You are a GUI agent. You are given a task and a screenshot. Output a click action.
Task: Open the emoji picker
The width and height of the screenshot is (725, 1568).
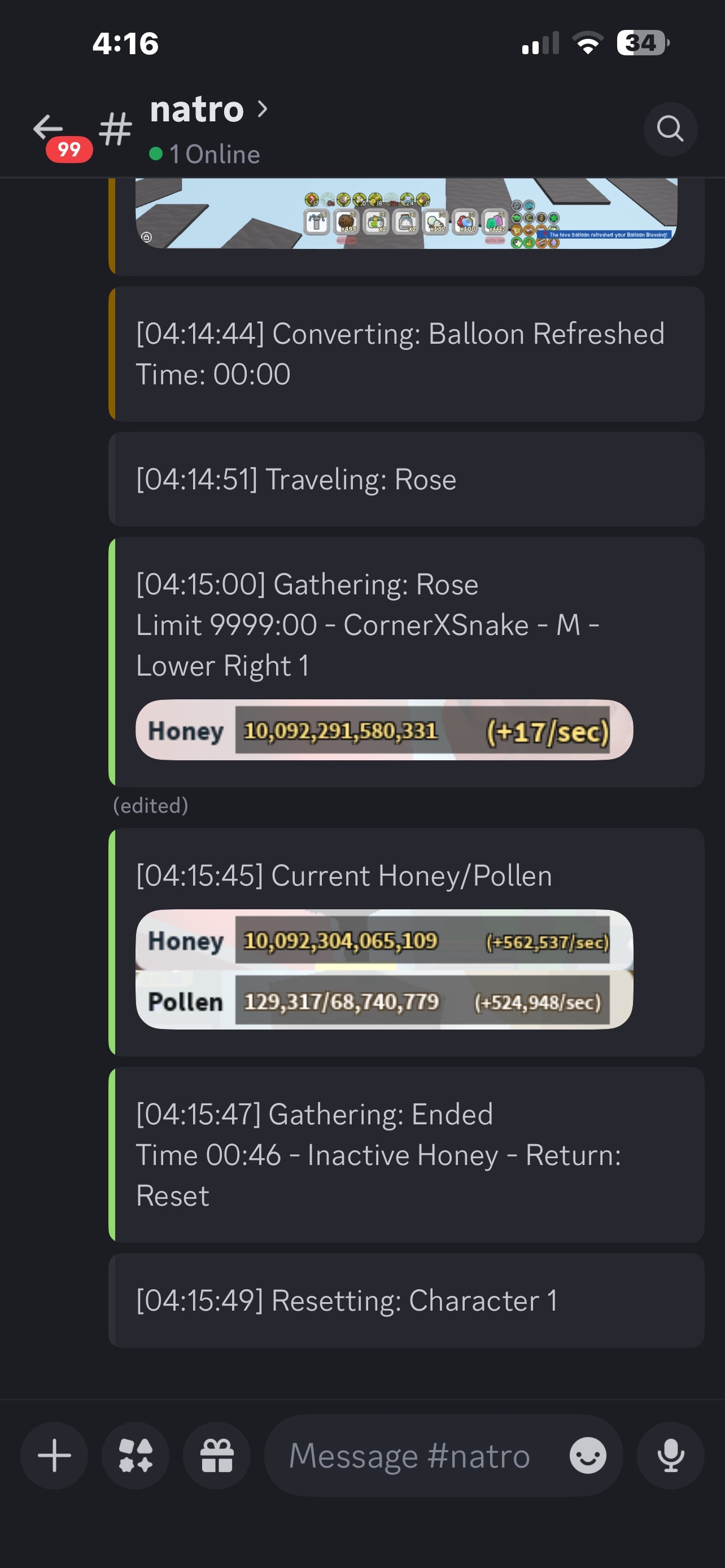click(x=587, y=1455)
